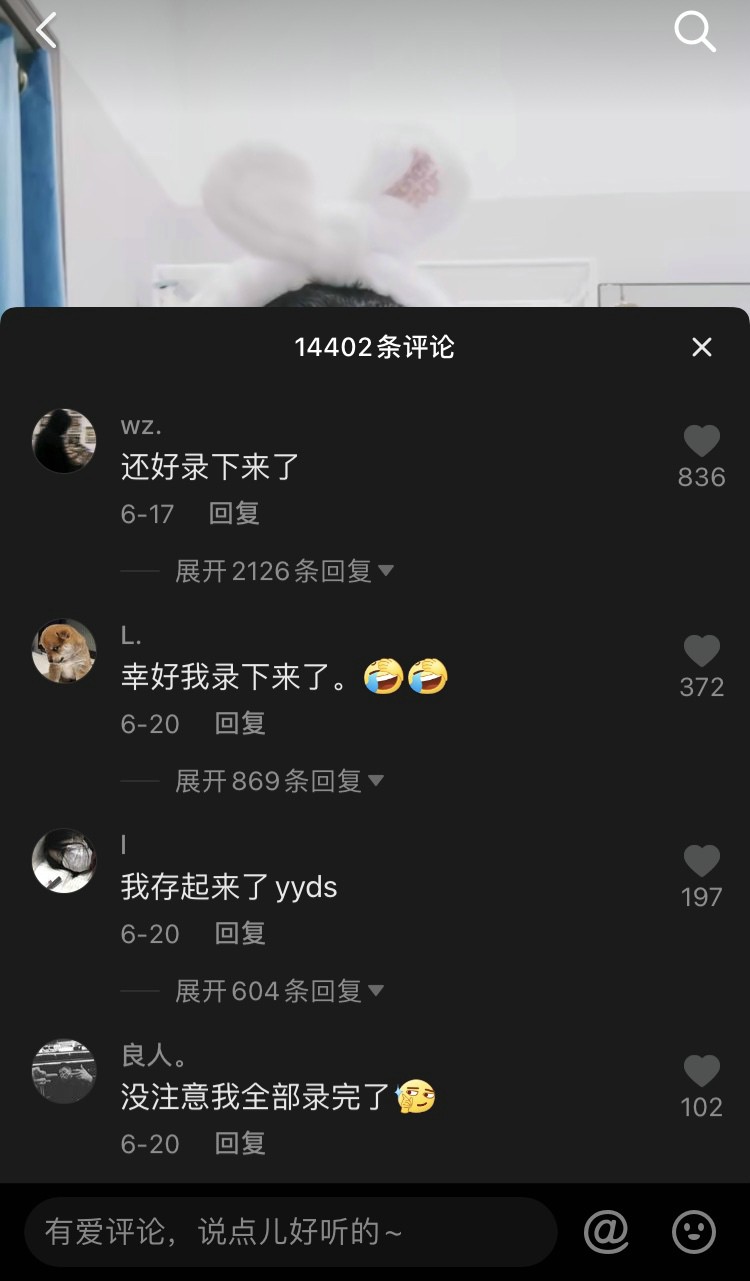Viewport: 750px width, 1281px height.
Task: Expand the 869 replies
Action: 279,781
